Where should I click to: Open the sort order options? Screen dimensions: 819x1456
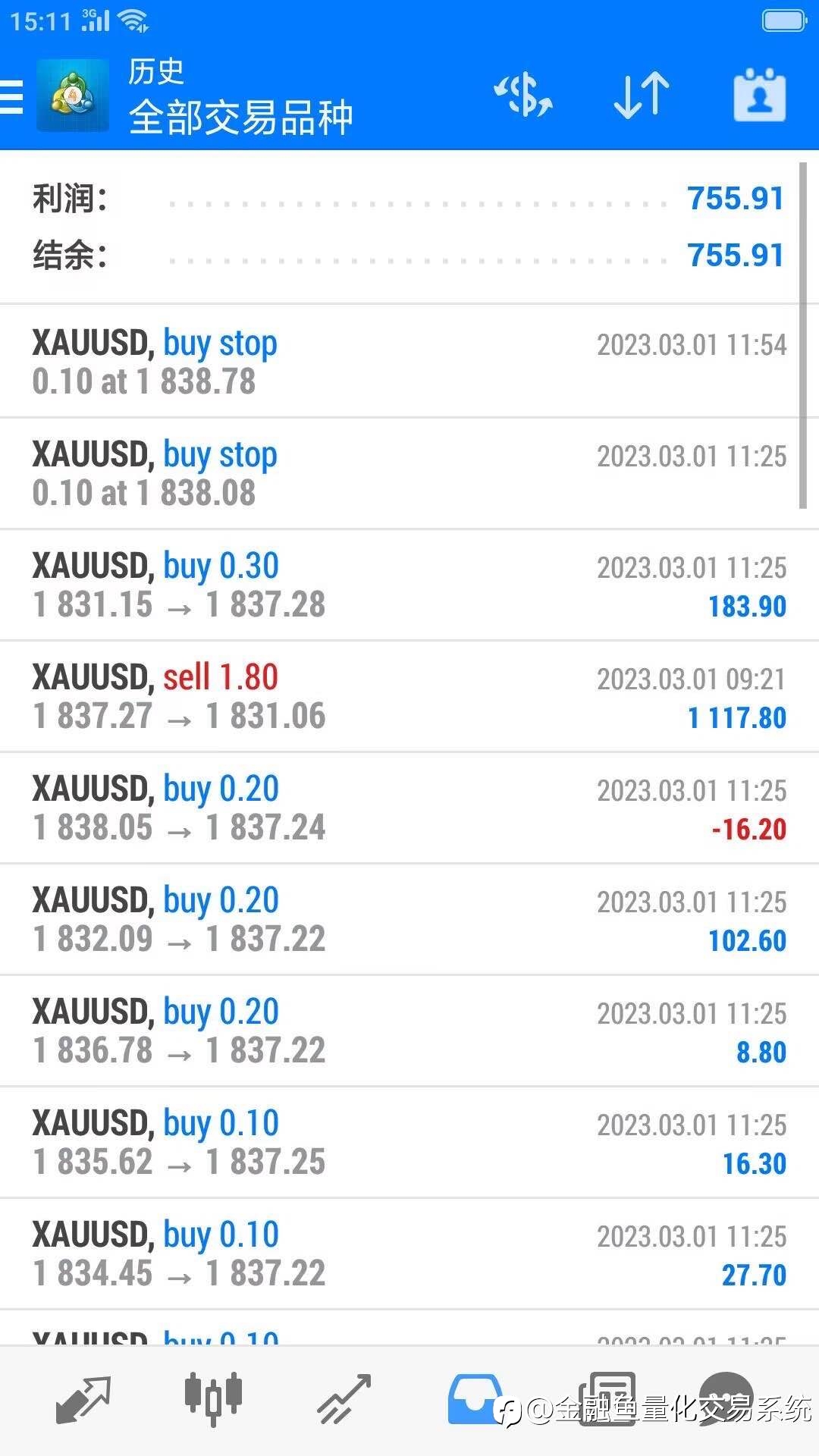[642, 96]
